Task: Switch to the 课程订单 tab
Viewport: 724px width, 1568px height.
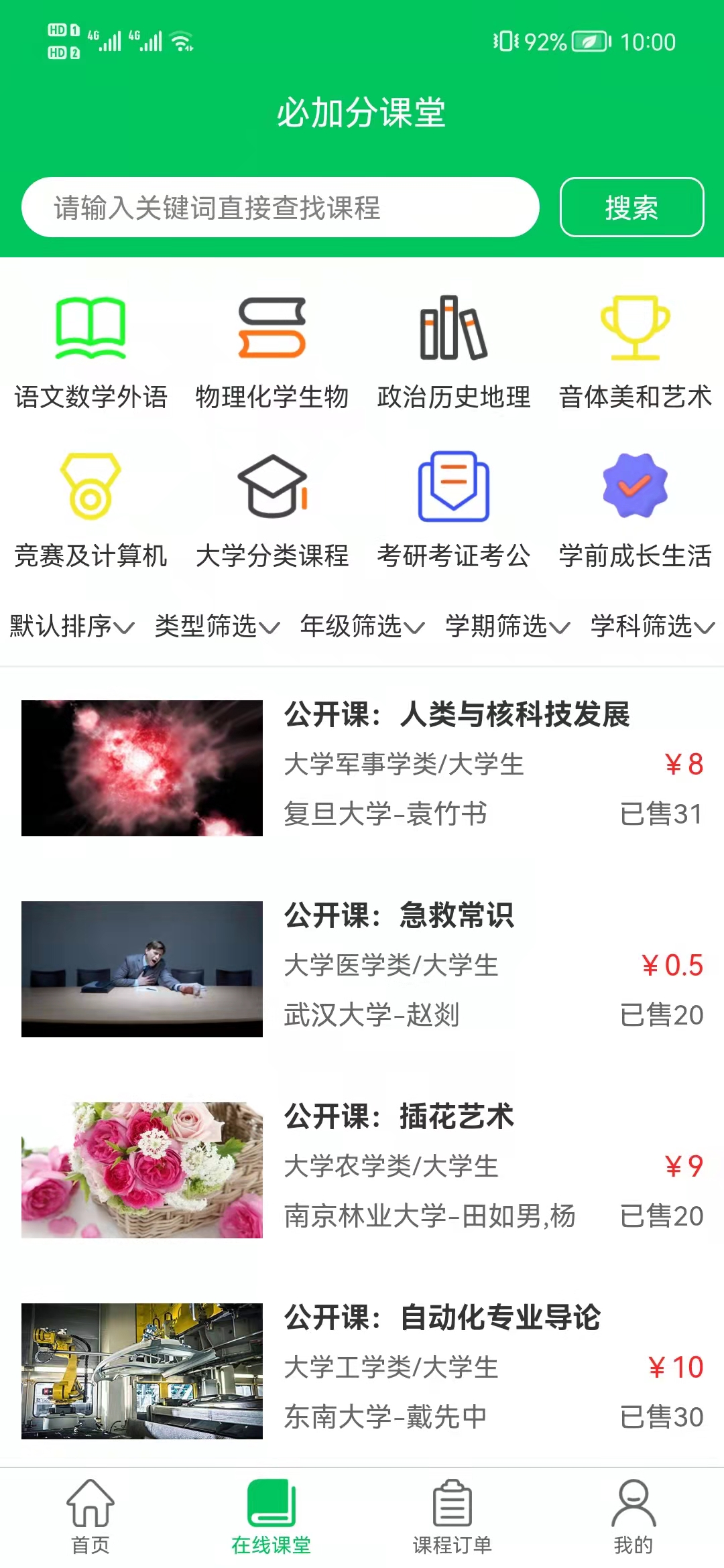Action: click(452, 1518)
